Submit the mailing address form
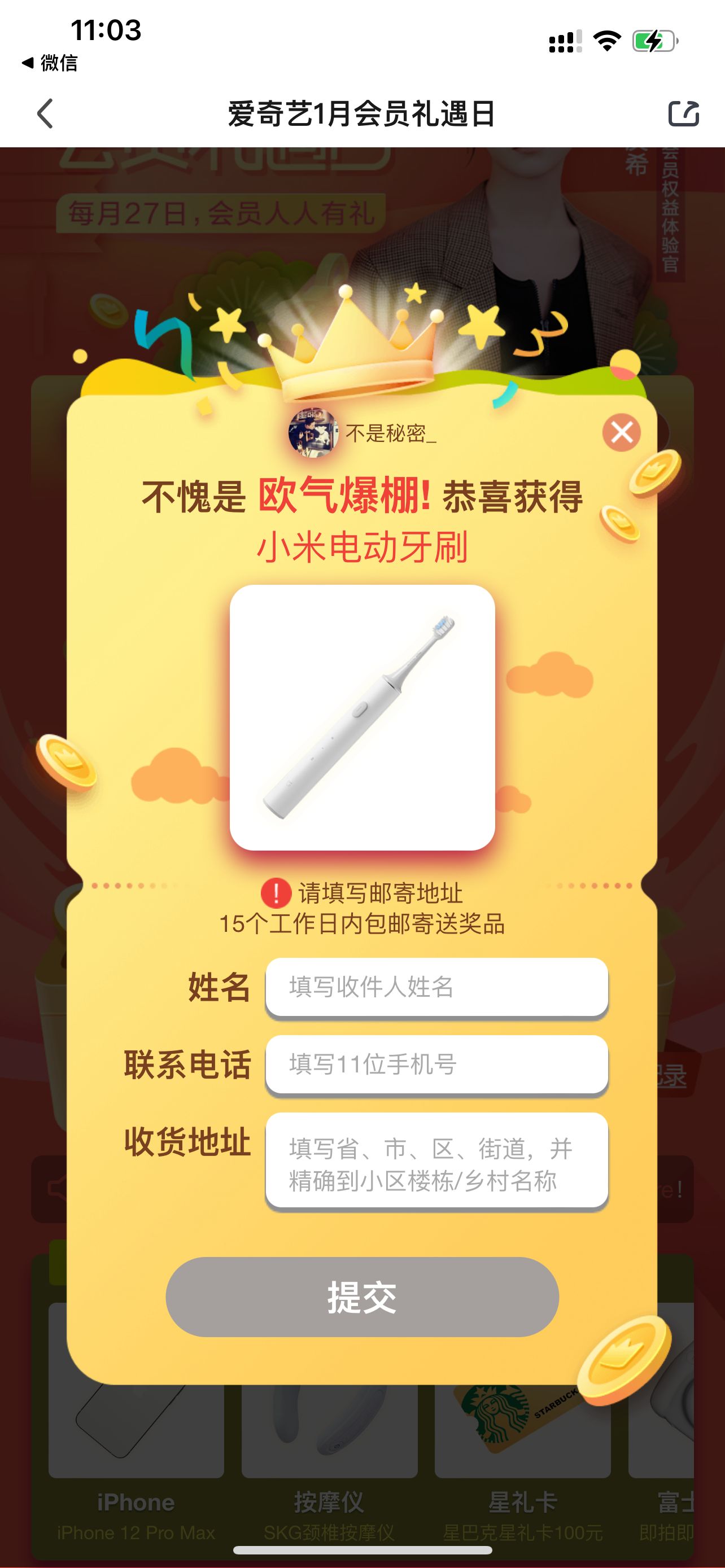 pos(362,1297)
